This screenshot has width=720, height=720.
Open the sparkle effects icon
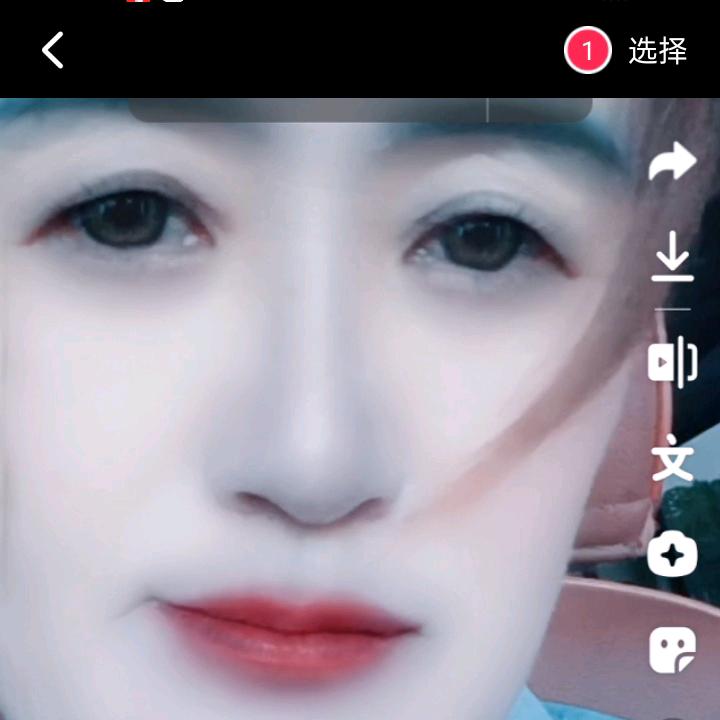coord(672,554)
